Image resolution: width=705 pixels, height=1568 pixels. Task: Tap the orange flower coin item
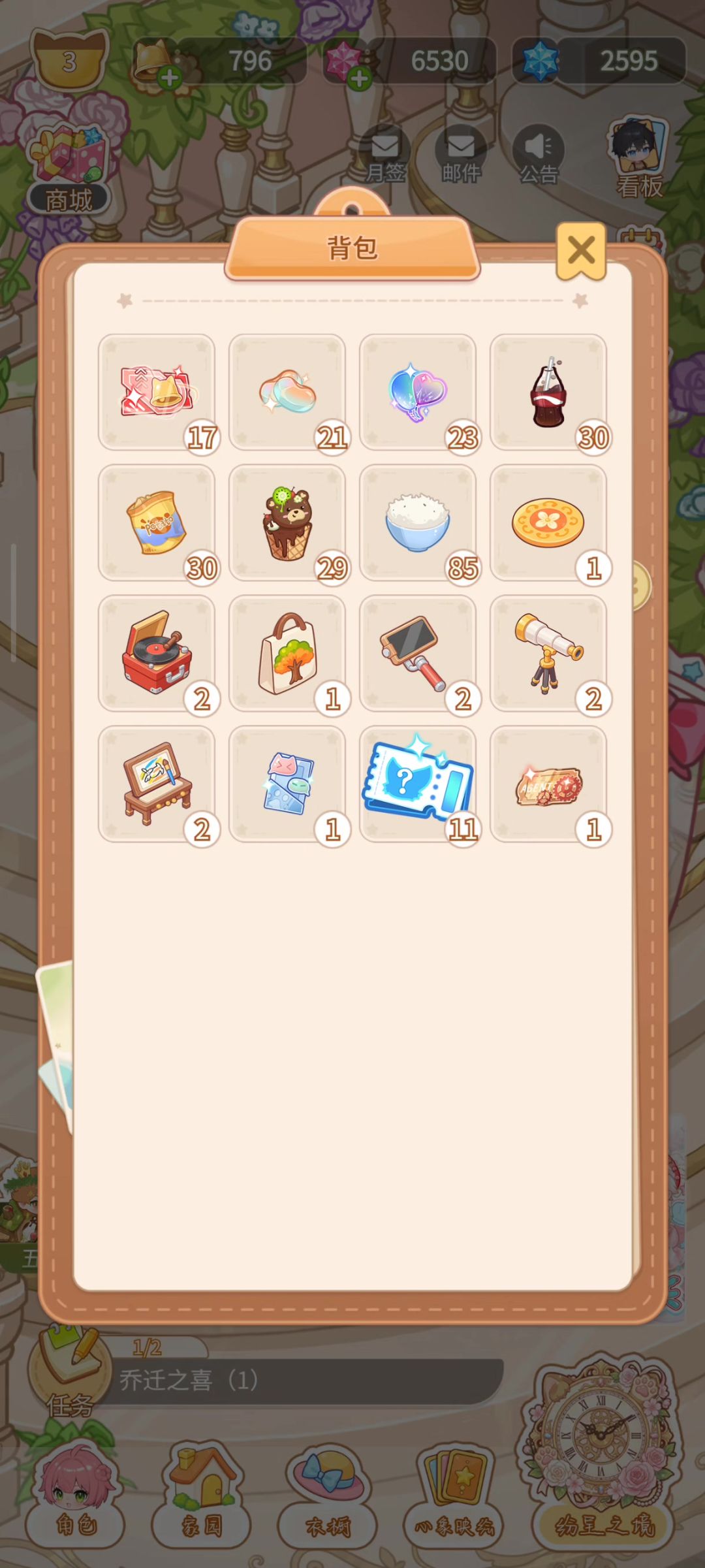548,523
